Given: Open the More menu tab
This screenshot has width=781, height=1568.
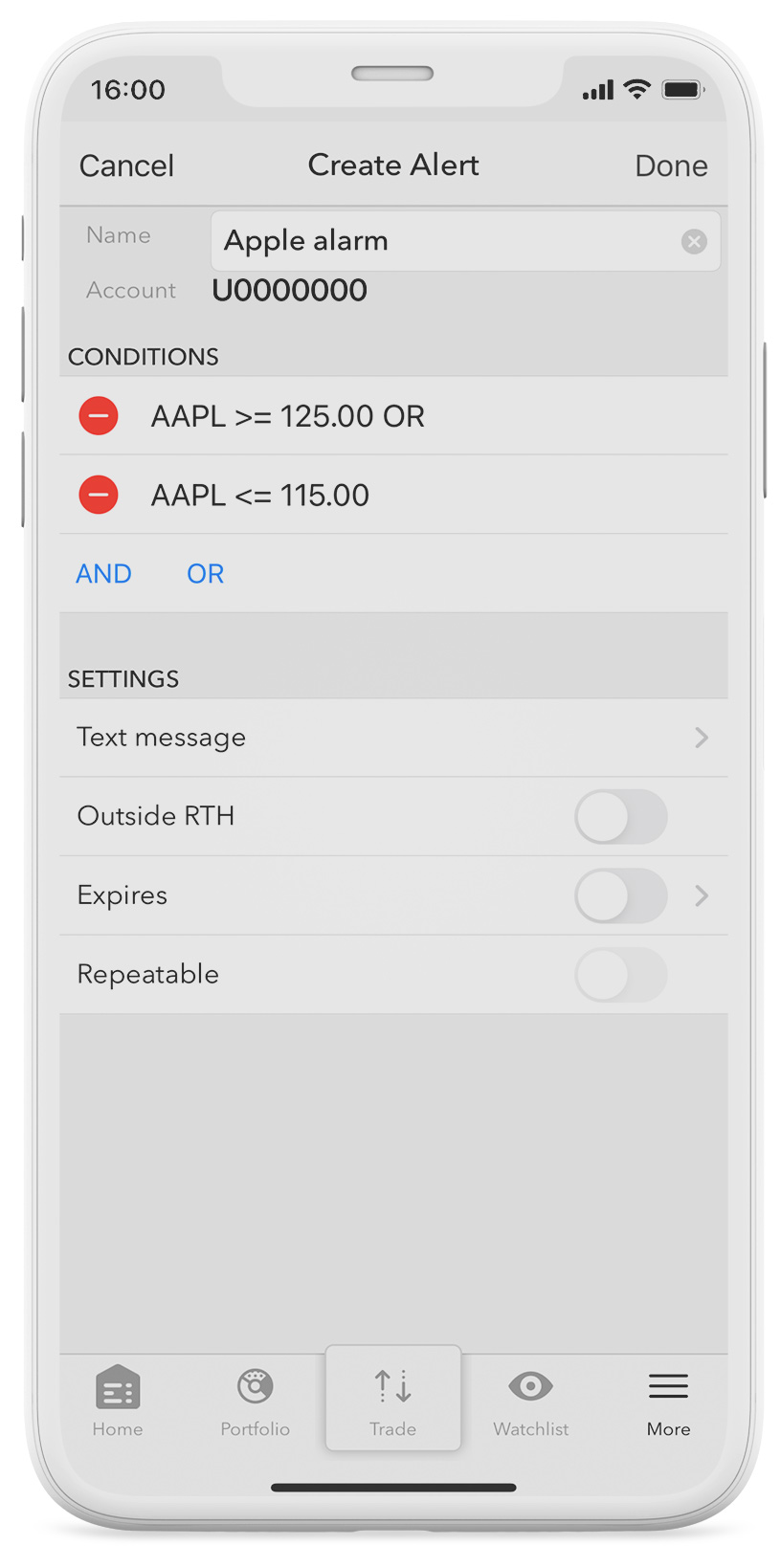Looking at the screenshot, I should coord(668,1402).
